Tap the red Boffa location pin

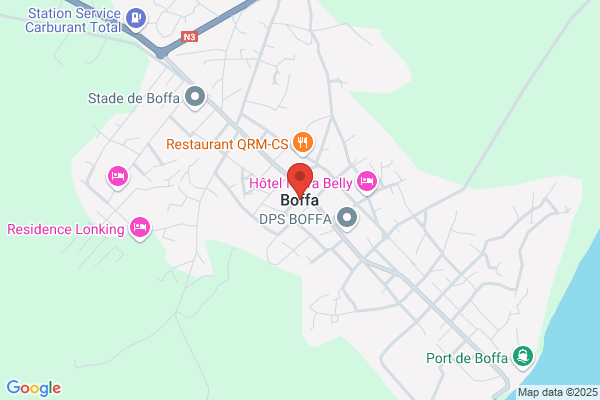[300, 181]
